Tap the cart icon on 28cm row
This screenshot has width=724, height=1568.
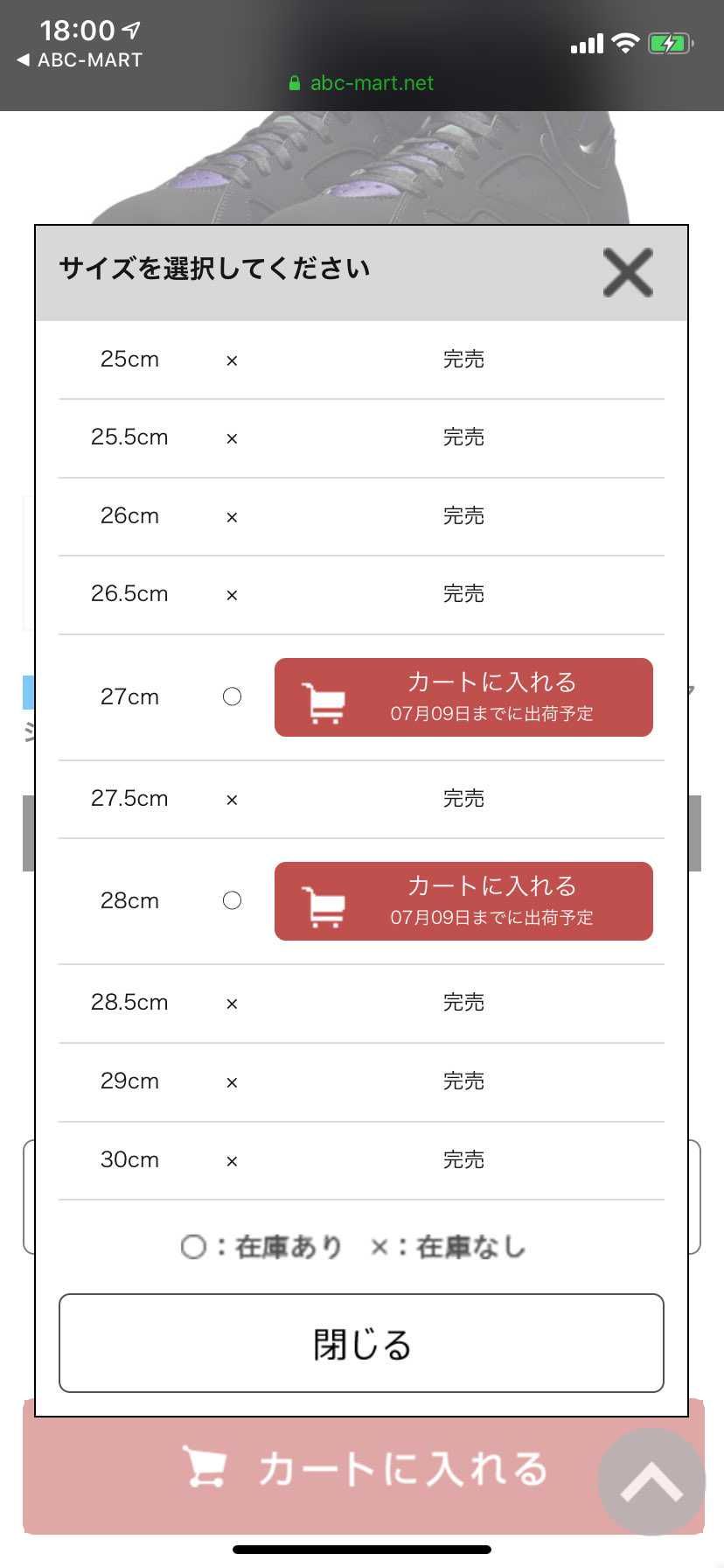(x=323, y=901)
